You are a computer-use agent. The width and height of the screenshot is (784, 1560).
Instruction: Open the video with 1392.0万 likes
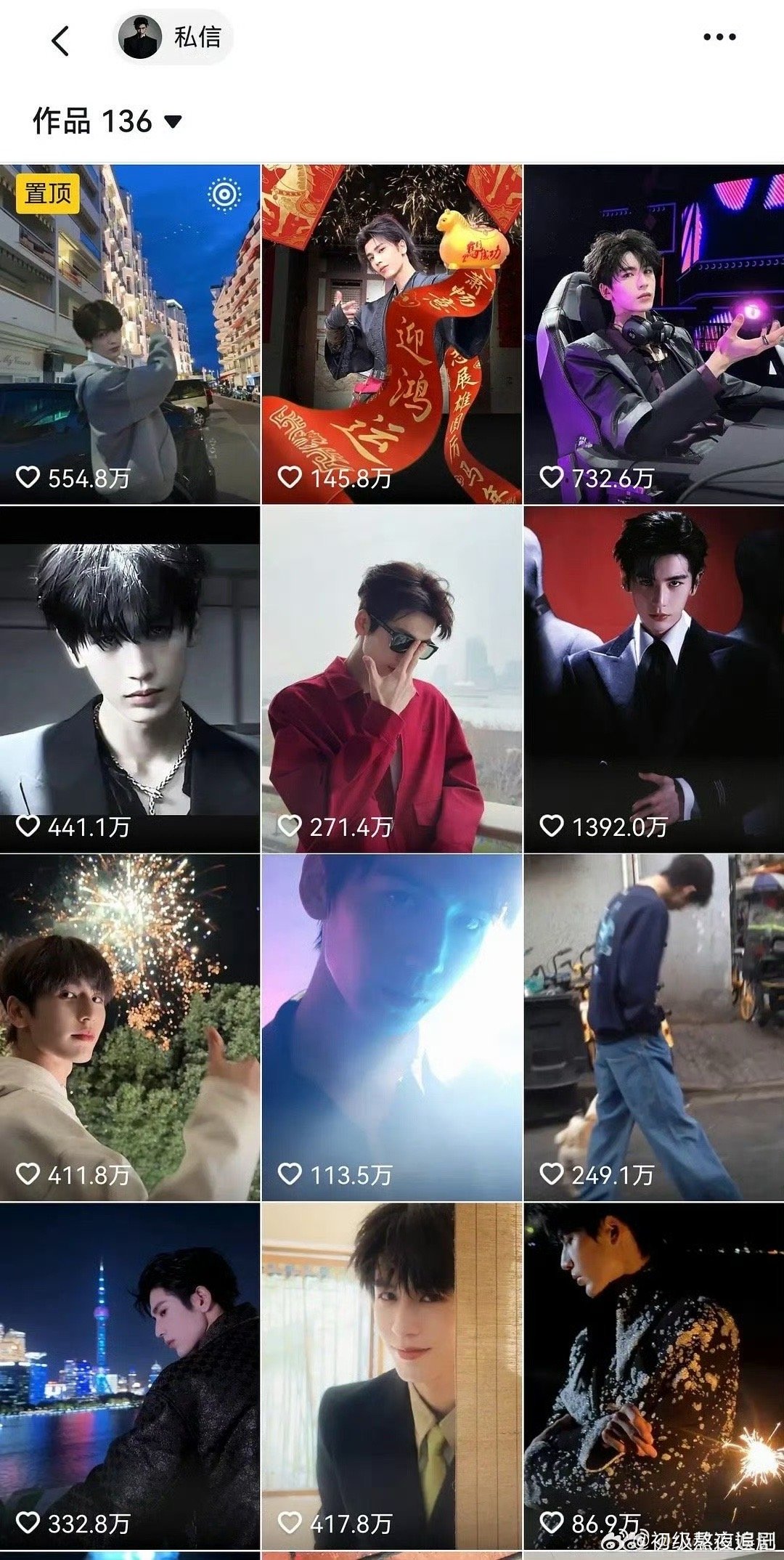click(x=653, y=679)
